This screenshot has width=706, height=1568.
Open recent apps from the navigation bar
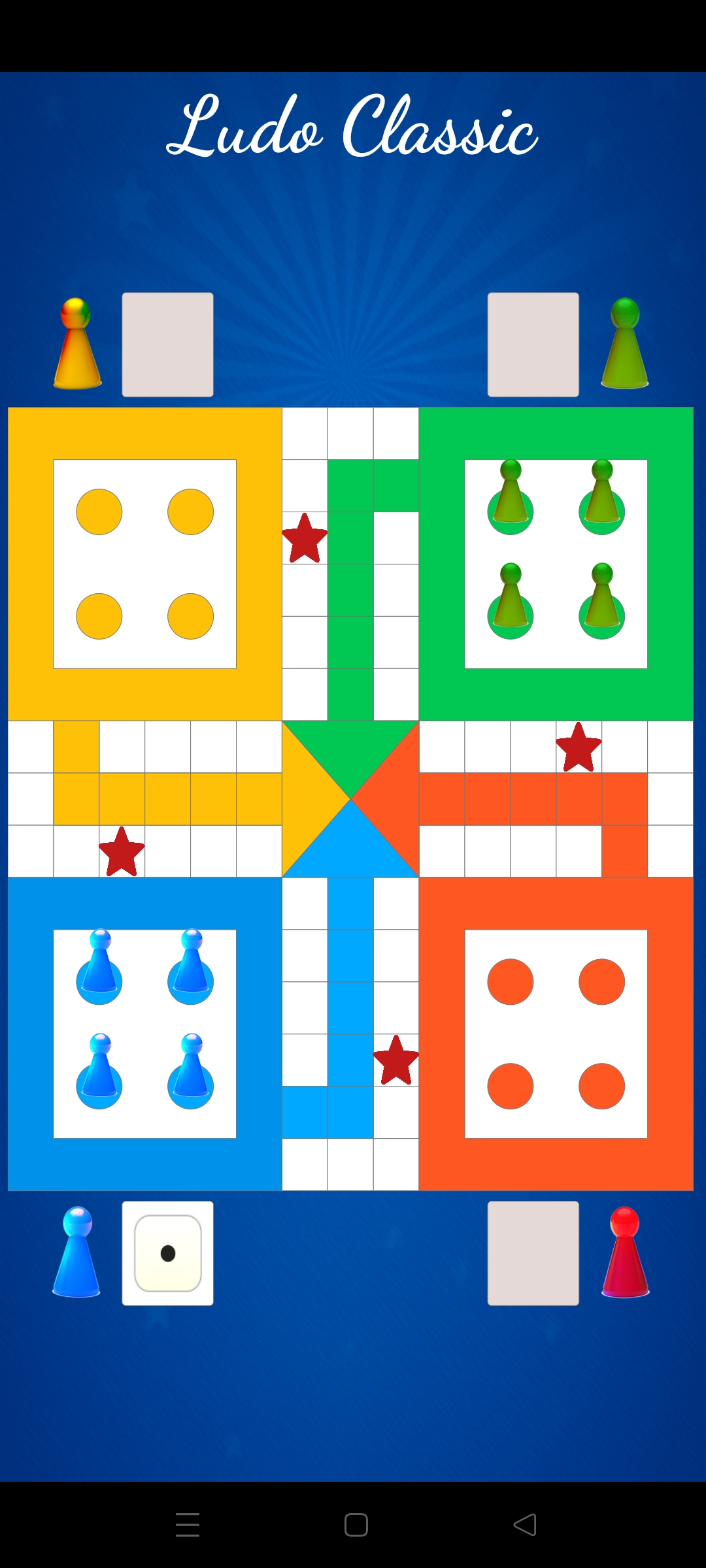(188, 1525)
